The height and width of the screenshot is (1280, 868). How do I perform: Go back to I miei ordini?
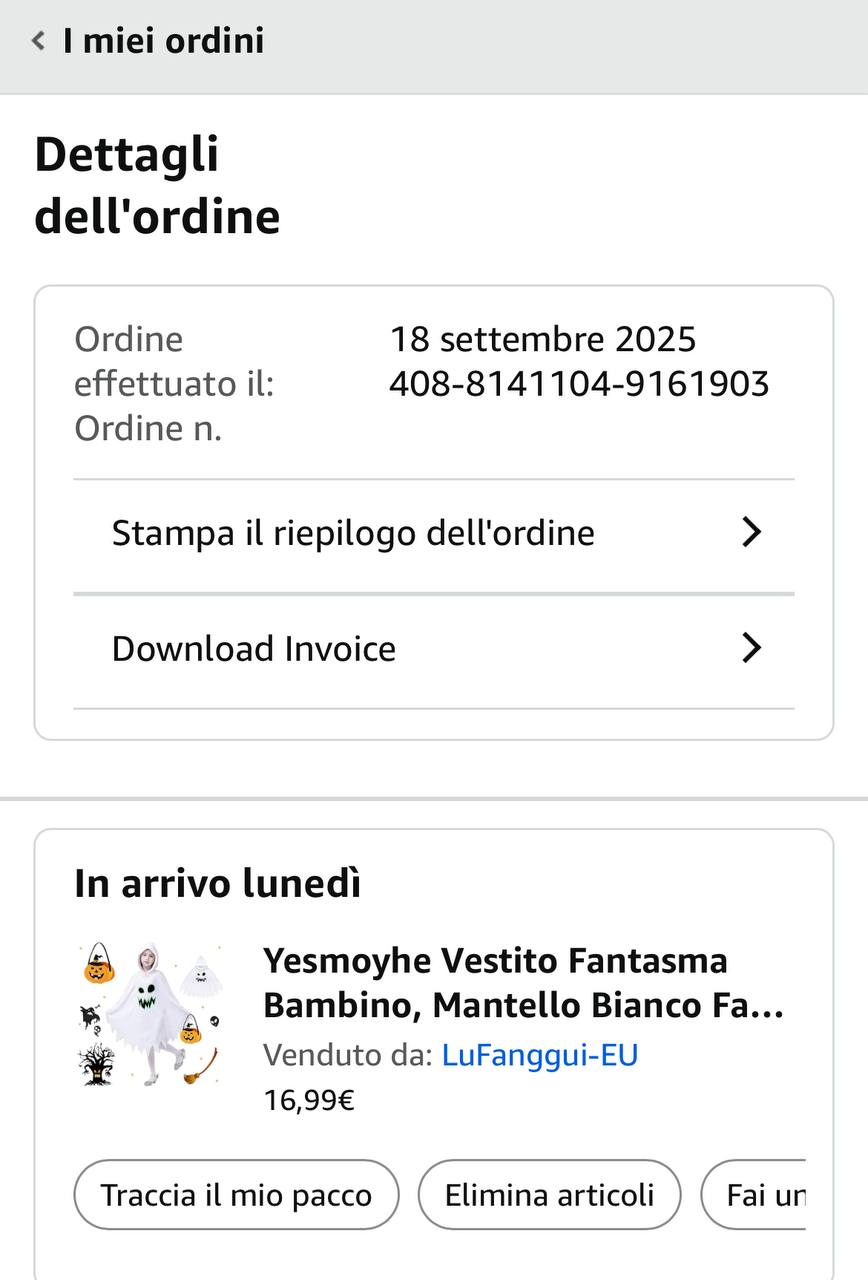148,41
